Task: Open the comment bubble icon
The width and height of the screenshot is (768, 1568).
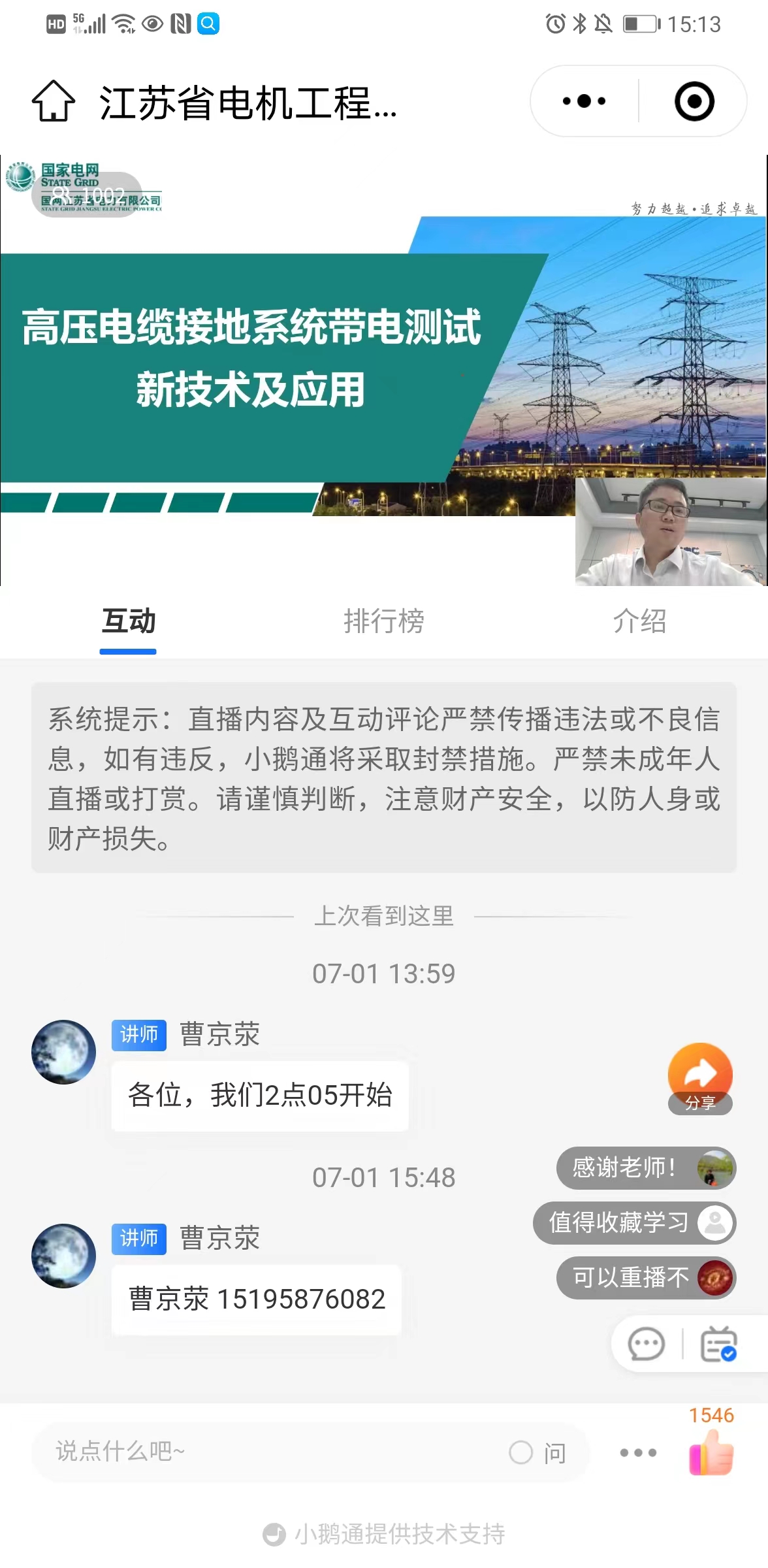Action: click(646, 1345)
